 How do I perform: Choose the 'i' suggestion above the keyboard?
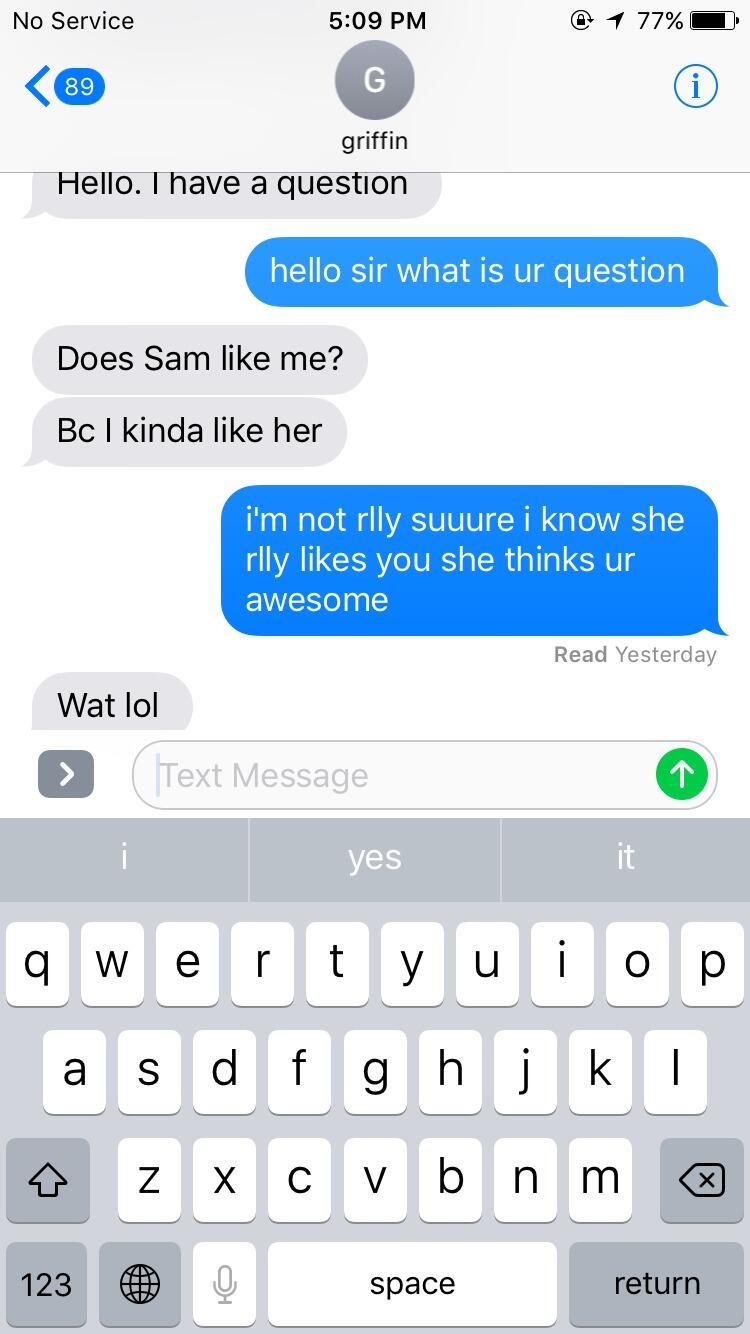[122, 858]
